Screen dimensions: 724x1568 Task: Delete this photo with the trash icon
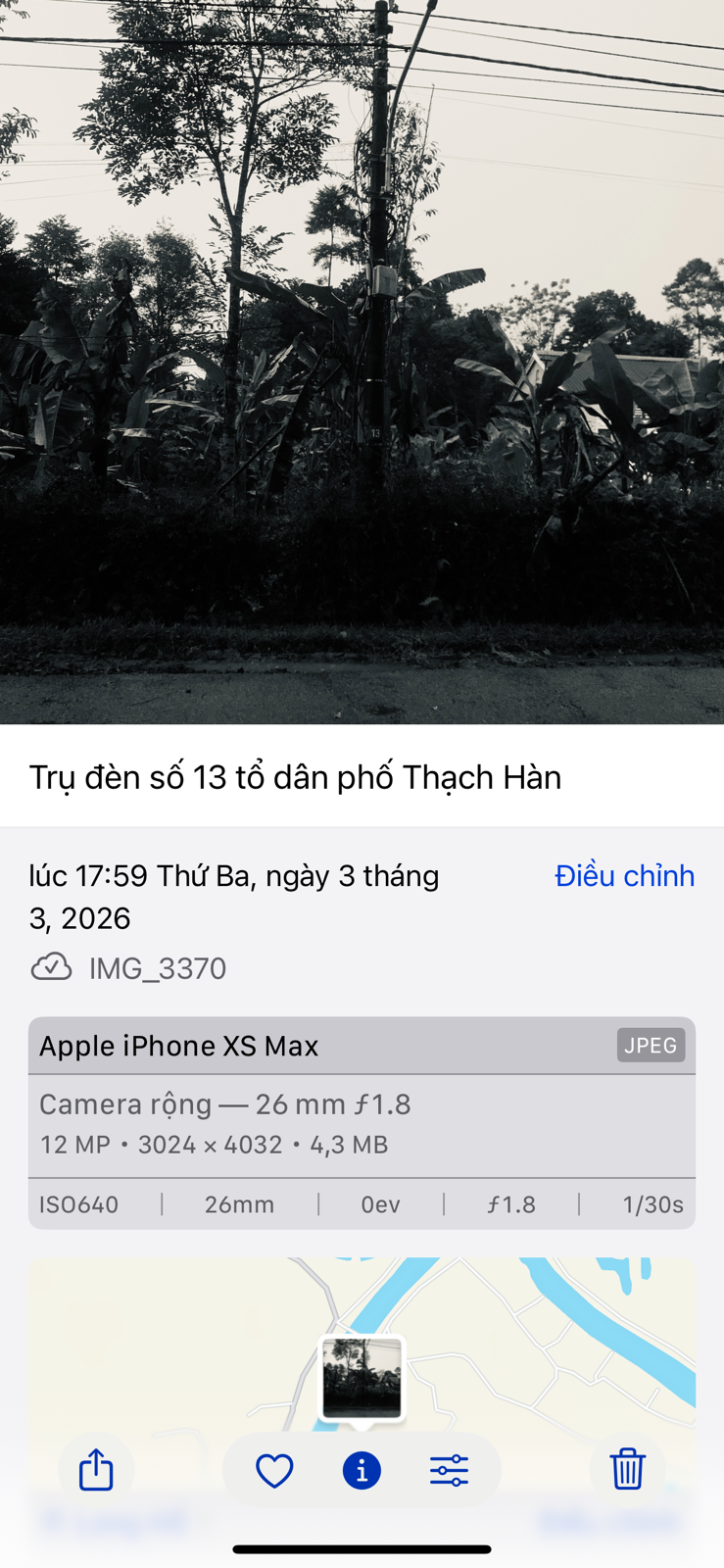coord(627,1470)
